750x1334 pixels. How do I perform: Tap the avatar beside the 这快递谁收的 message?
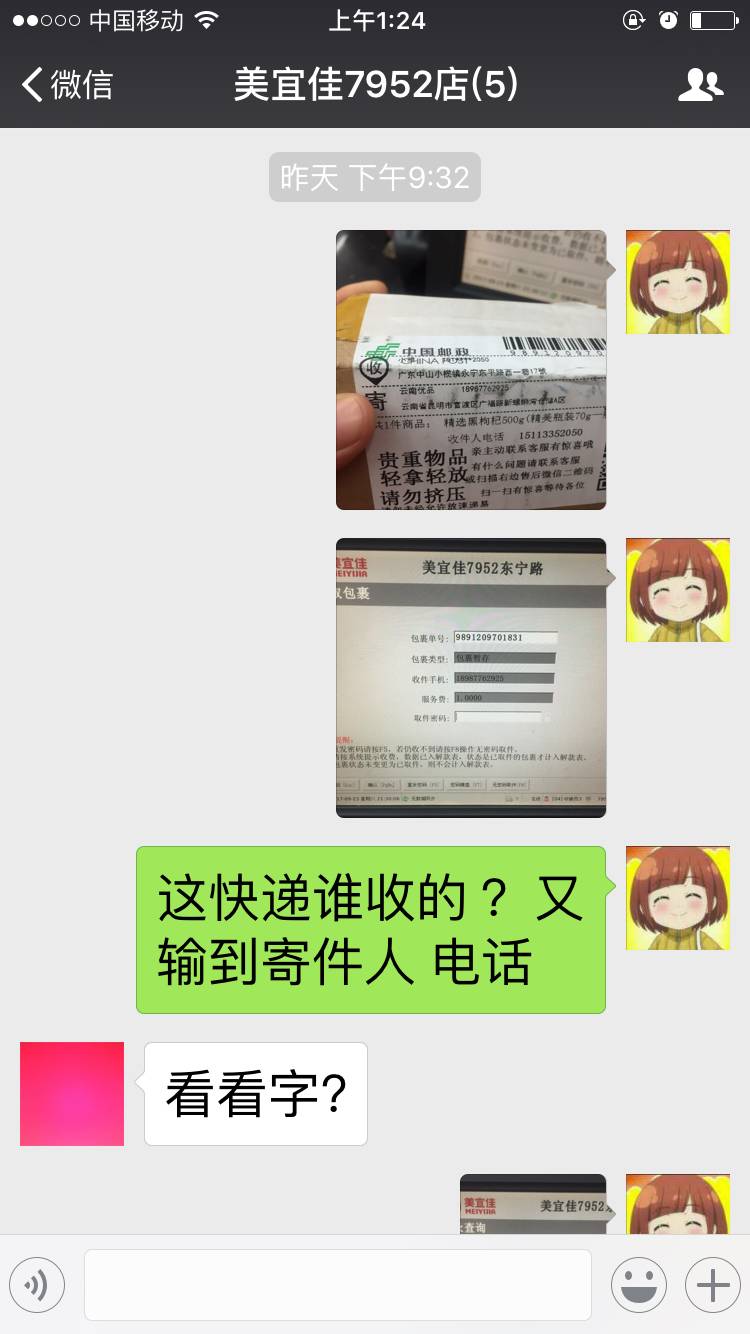[x=677, y=898]
